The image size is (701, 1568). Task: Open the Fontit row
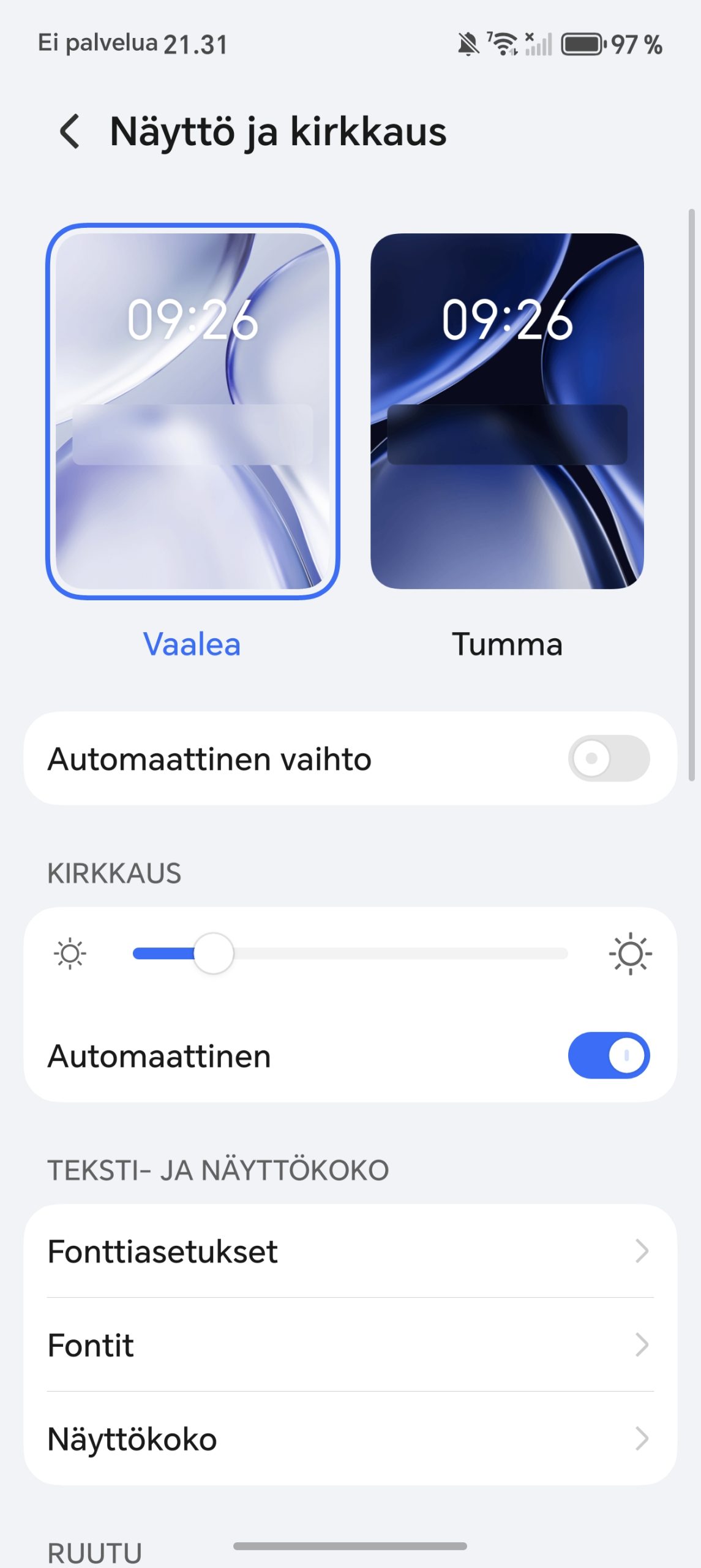pos(350,1345)
